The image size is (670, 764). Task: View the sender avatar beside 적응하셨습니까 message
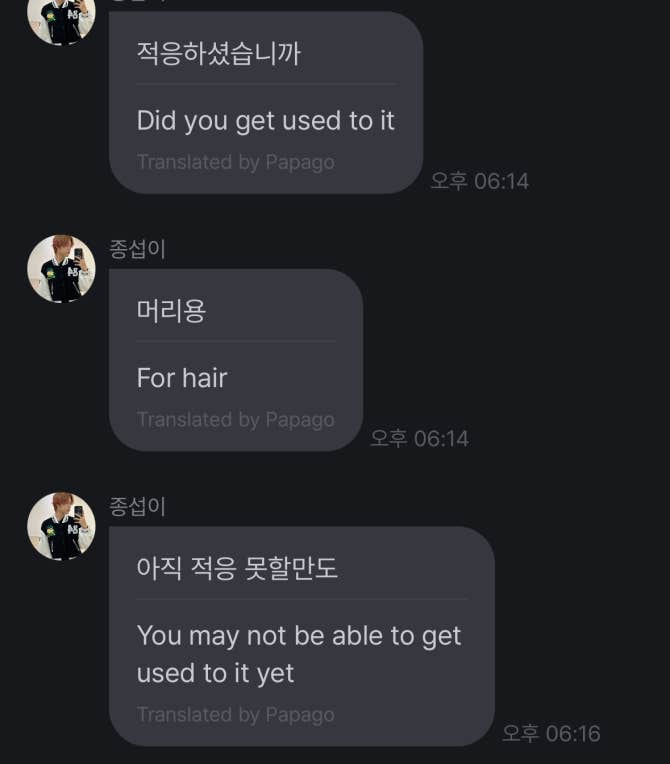point(61,18)
